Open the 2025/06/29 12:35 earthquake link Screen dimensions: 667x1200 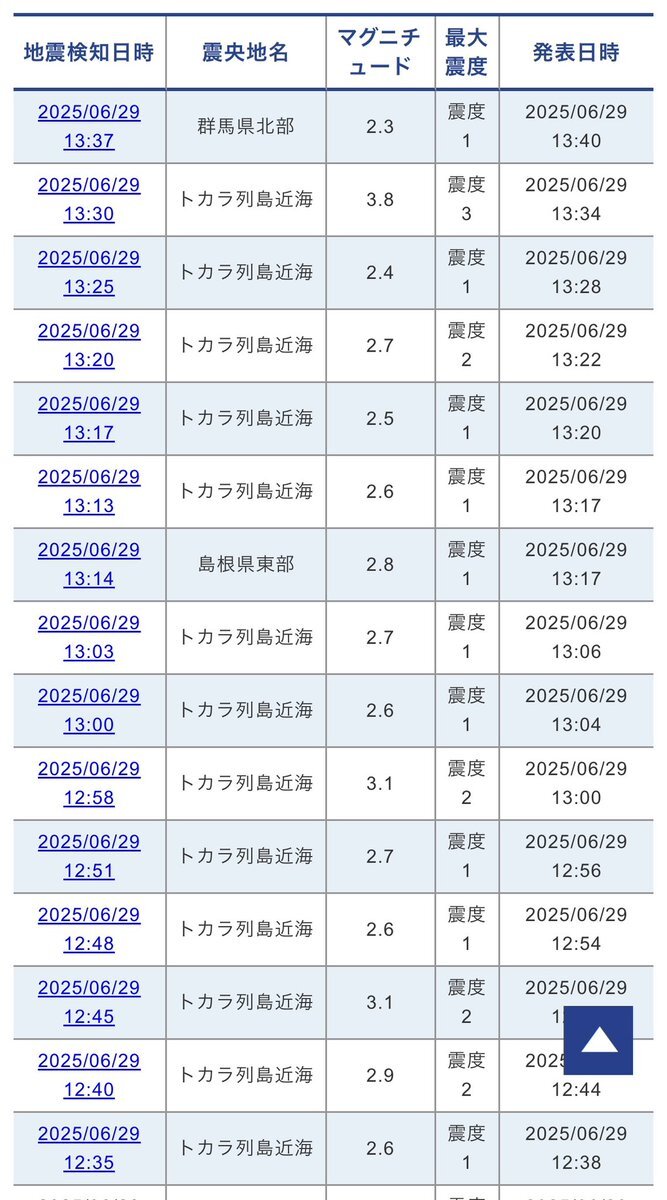[89, 1148]
